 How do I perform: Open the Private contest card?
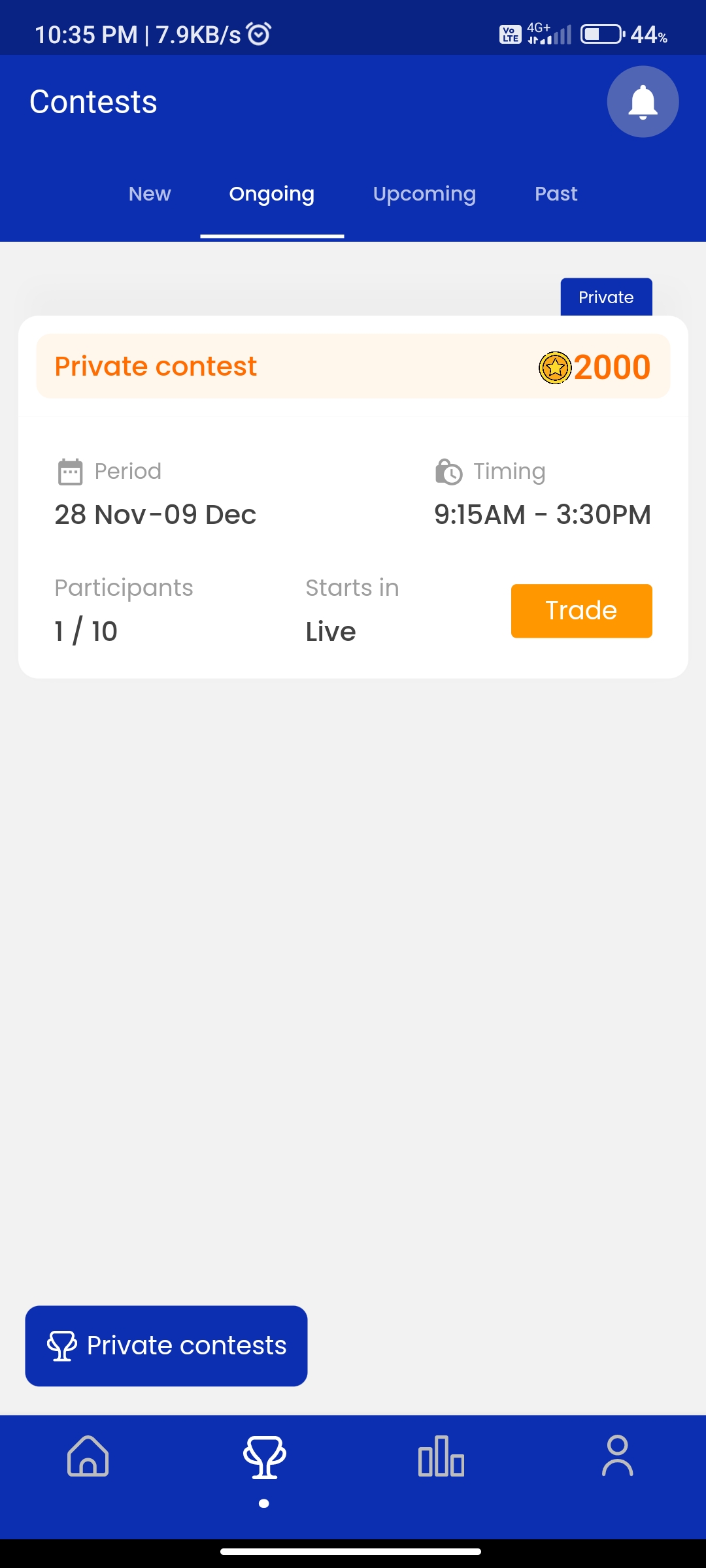pyautogui.click(x=353, y=497)
